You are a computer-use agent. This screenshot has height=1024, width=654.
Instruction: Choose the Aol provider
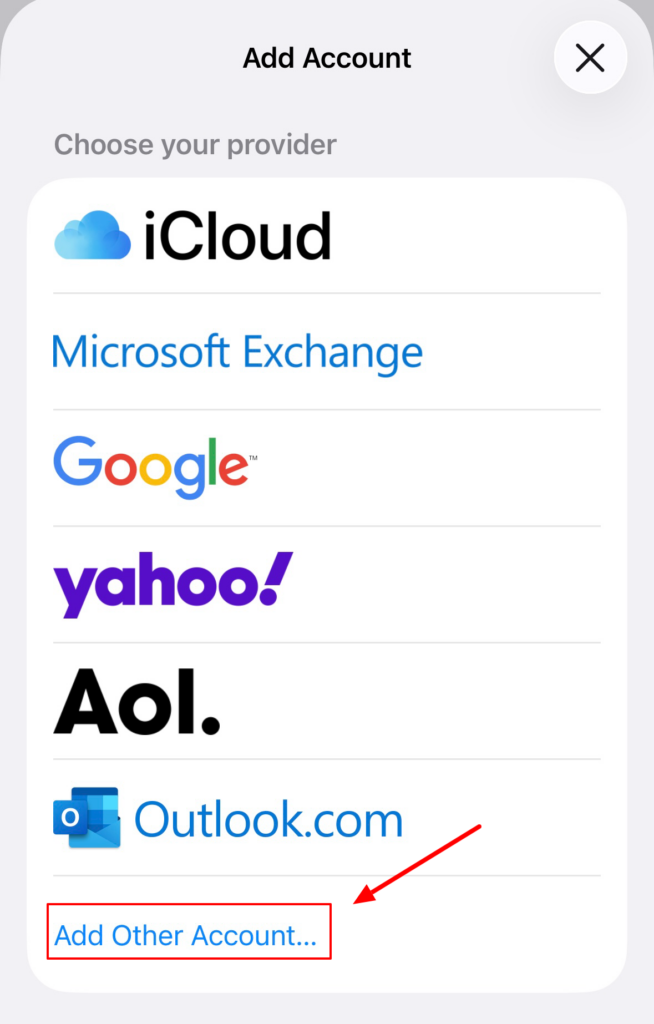tap(137, 700)
